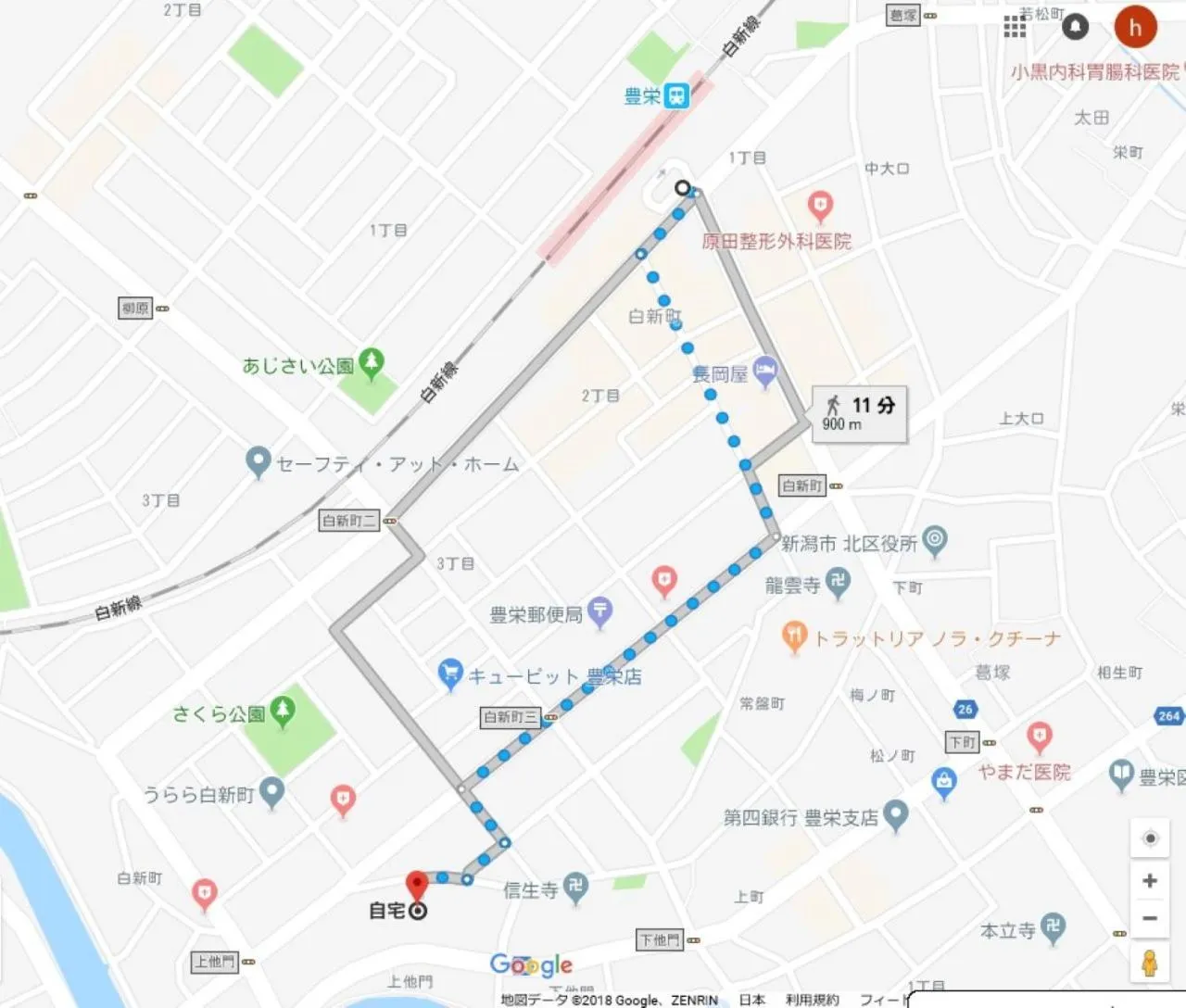The width and height of the screenshot is (1186, 1008).
Task: Open 第四銀行 豊栄支店 marker
Action: (895, 815)
